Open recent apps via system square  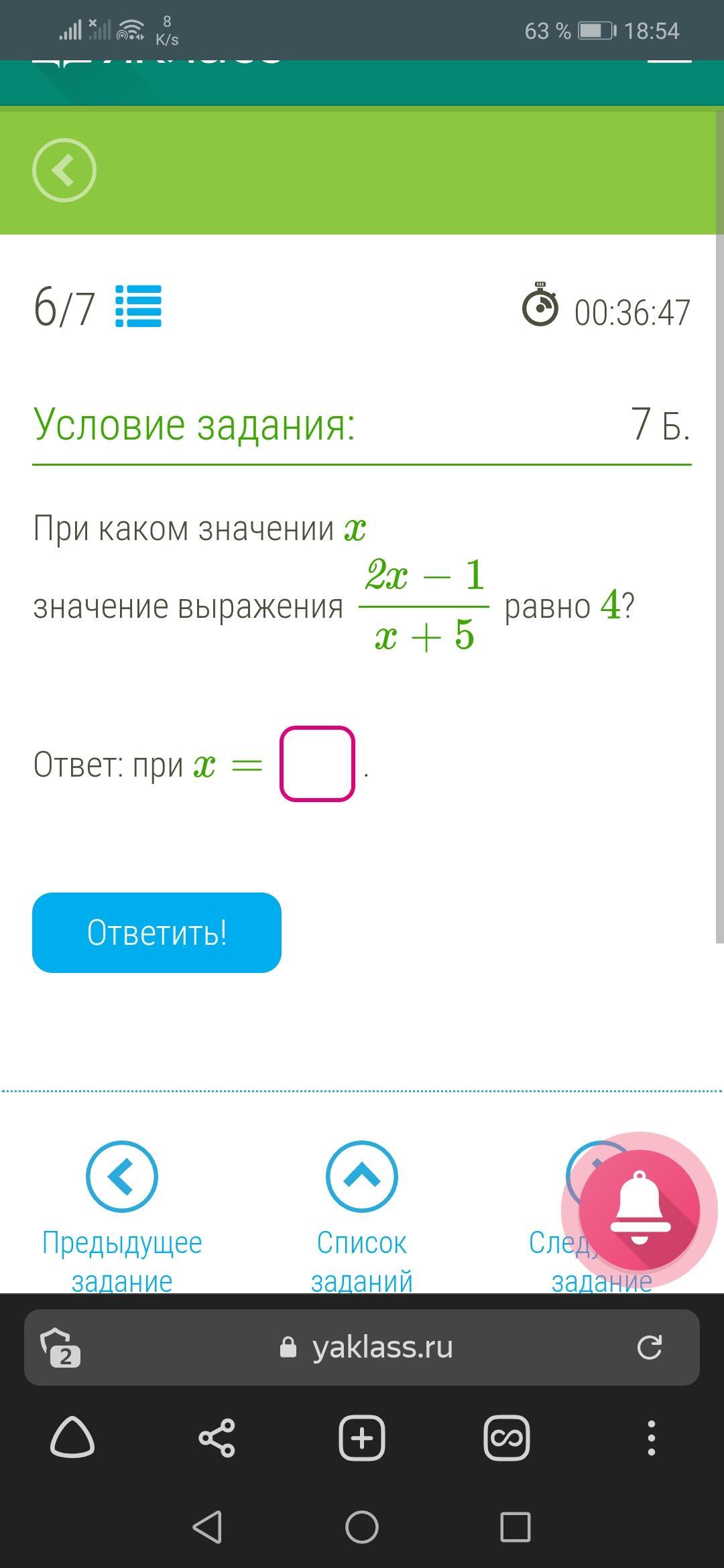[x=516, y=1528]
